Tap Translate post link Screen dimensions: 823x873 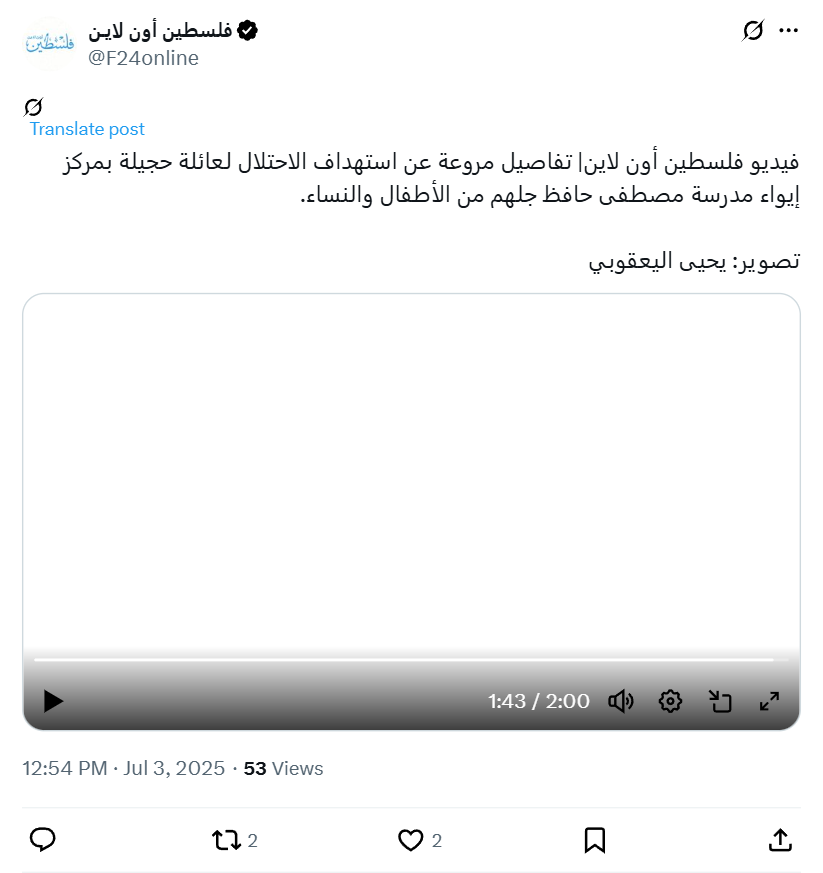tap(87, 129)
